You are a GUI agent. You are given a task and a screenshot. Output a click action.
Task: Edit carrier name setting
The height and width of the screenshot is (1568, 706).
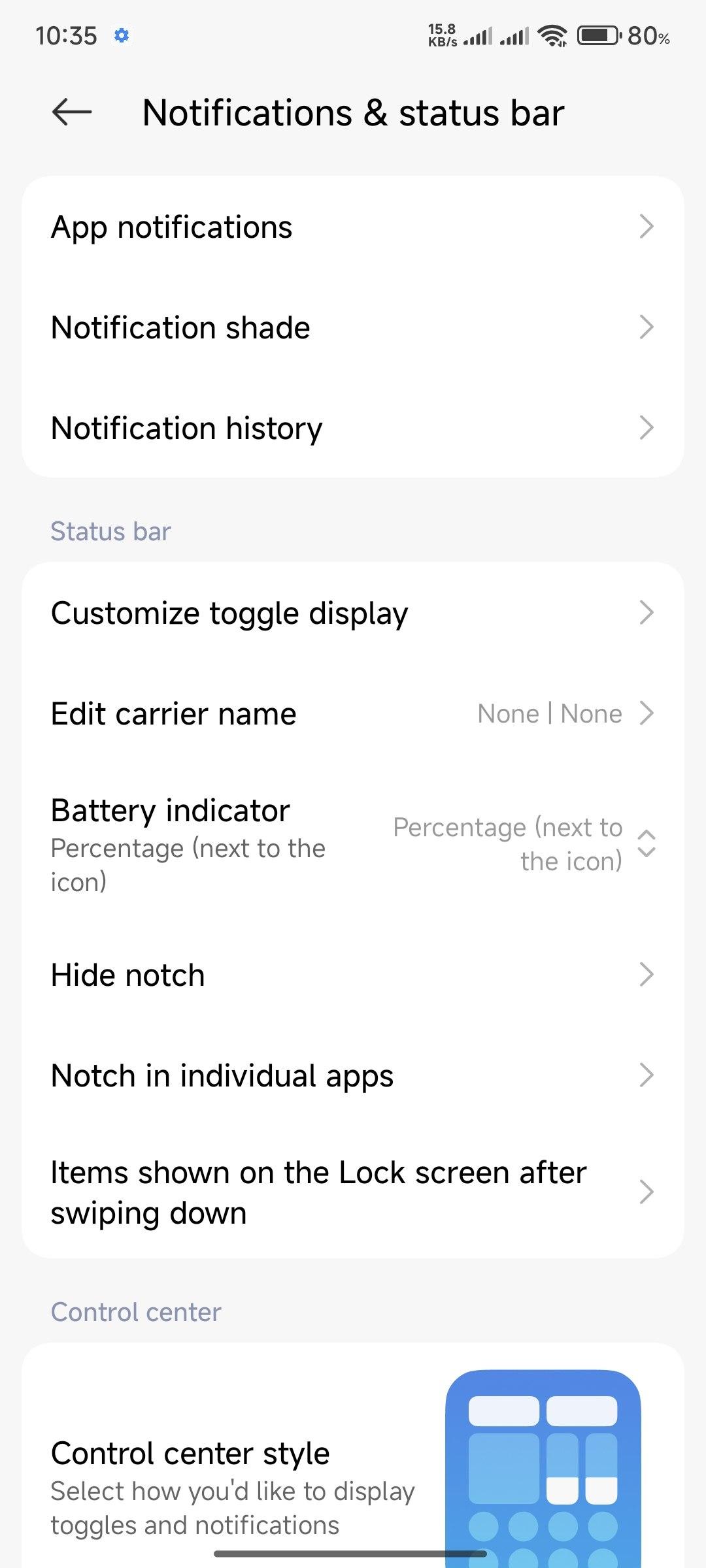pyautogui.click(x=353, y=713)
